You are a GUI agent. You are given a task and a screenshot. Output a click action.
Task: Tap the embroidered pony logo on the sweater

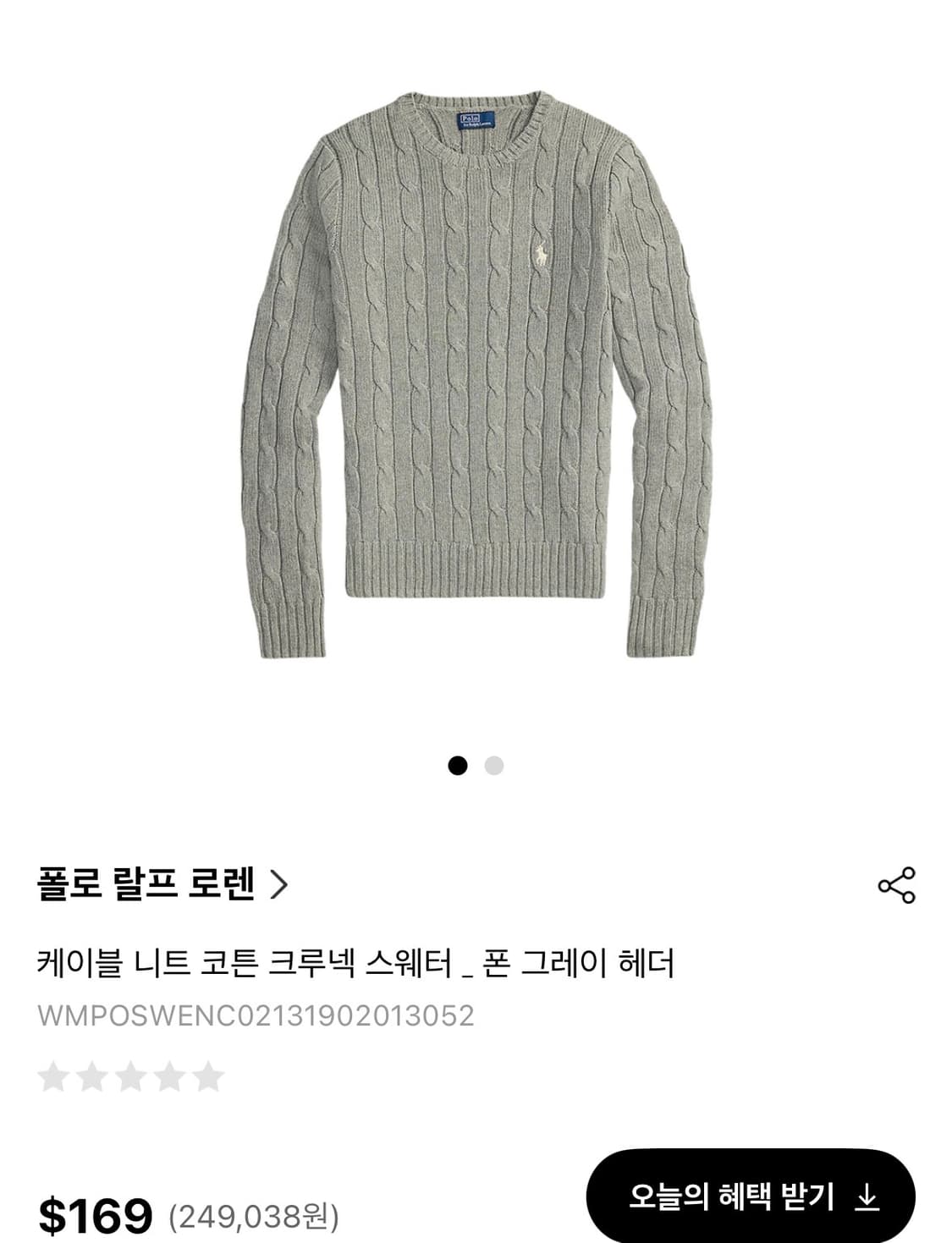pyautogui.click(x=542, y=247)
